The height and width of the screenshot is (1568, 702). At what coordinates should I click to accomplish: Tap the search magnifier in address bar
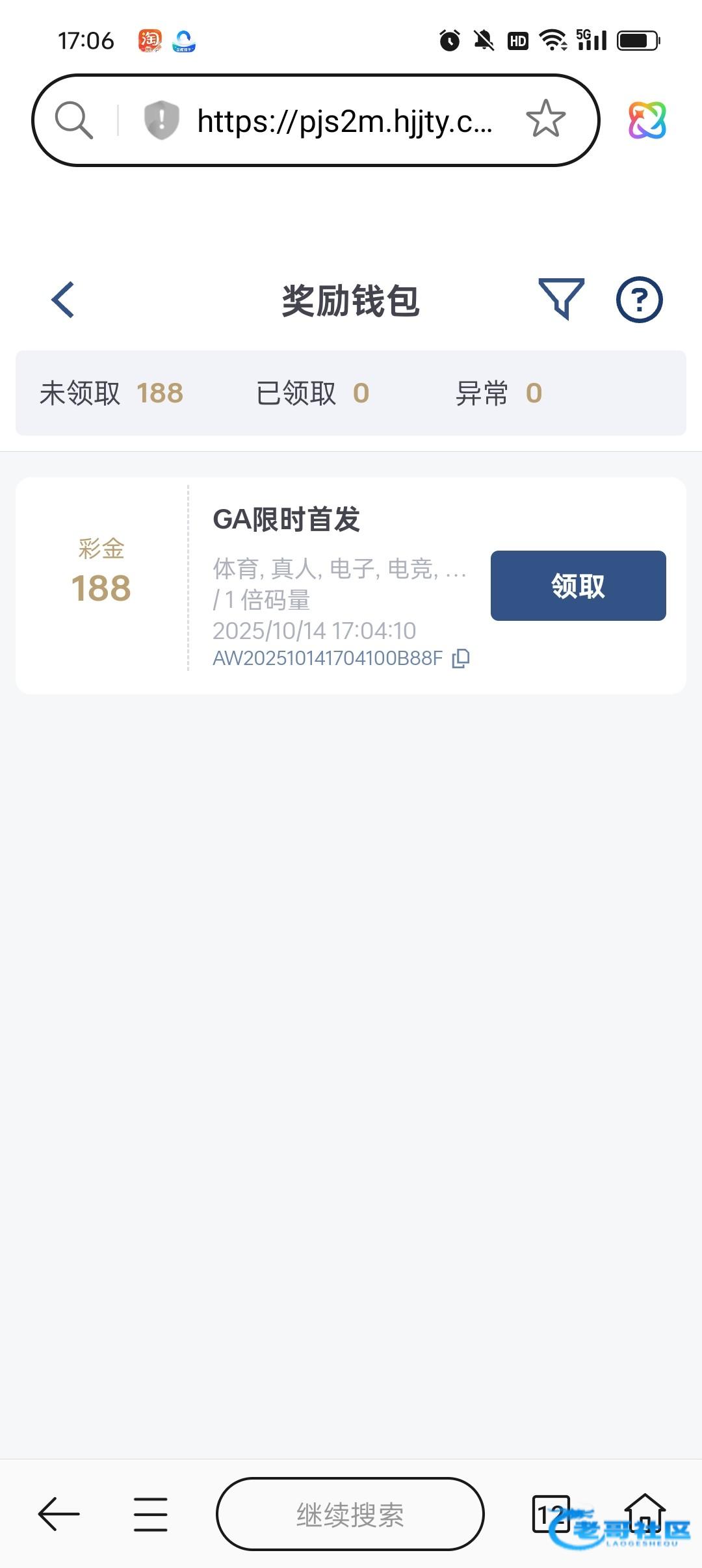[x=74, y=120]
